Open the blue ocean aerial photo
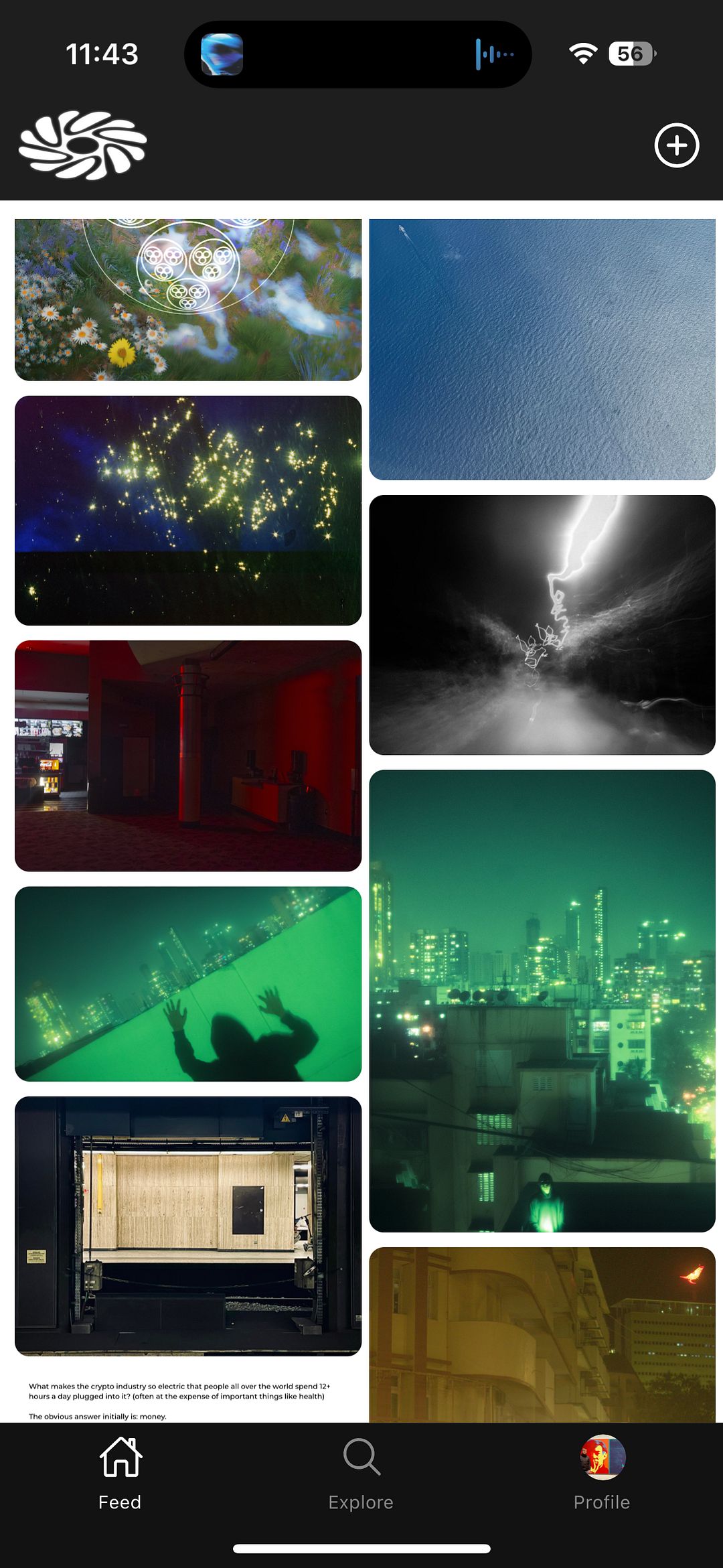Screen dimensions: 723x1568 [x=542, y=349]
